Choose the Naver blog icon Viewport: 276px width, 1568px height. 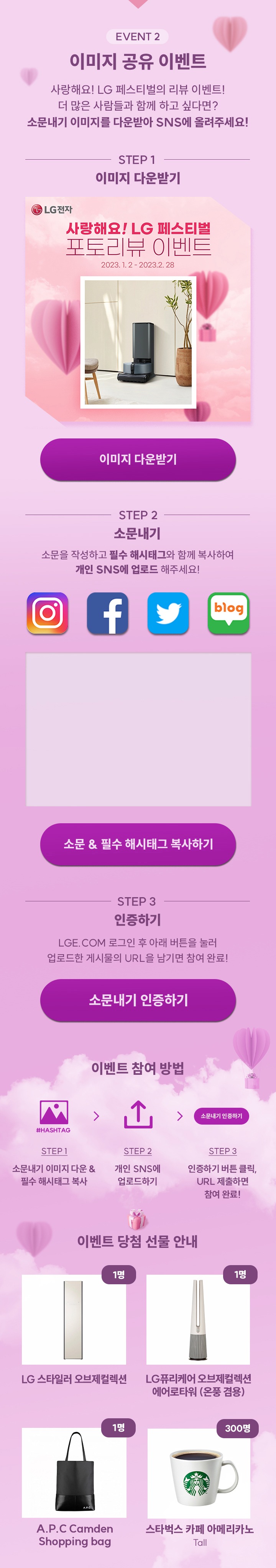tap(228, 613)
